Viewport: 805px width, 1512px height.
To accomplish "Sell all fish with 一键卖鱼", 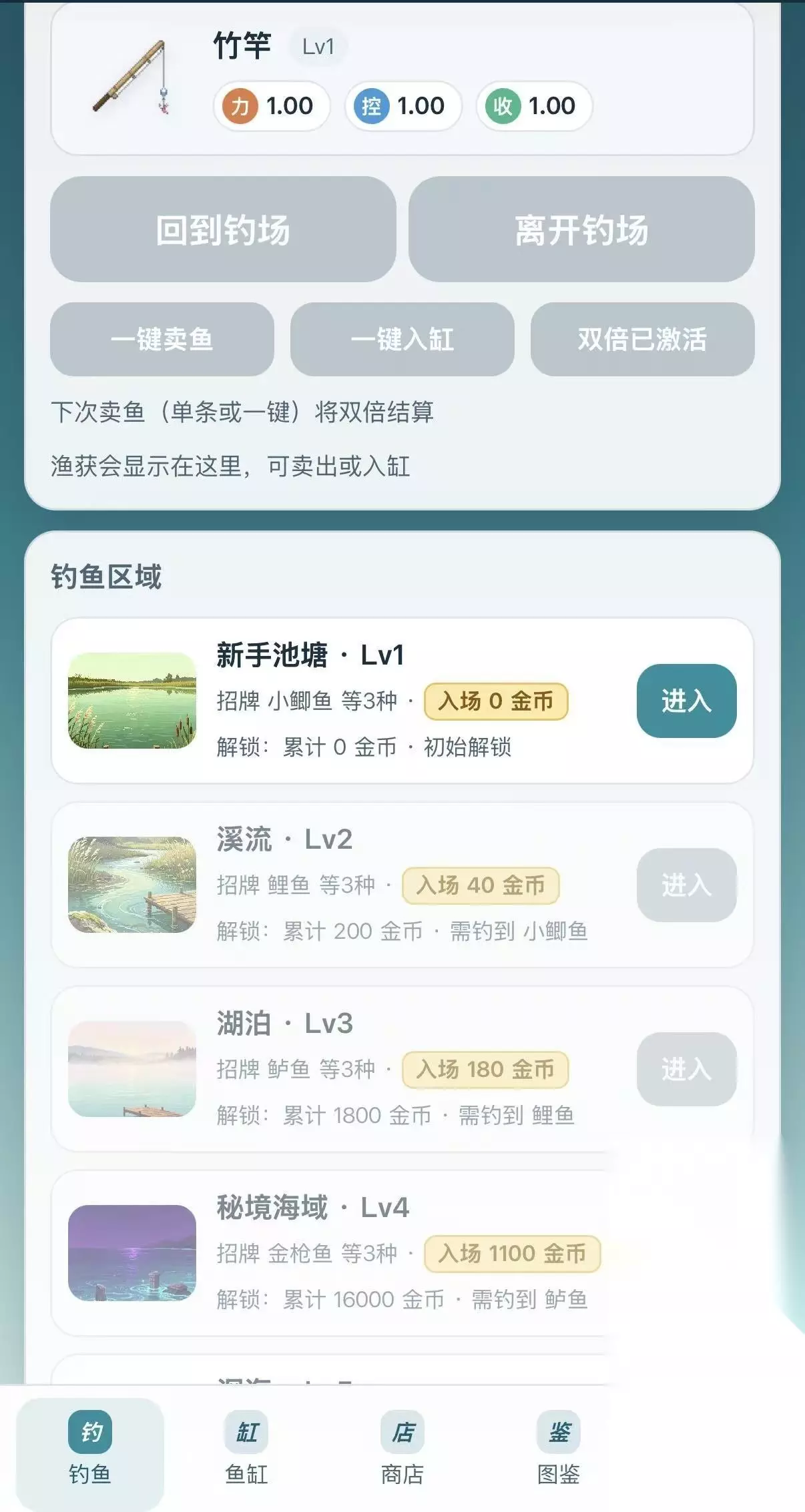I will coord(162,339).
